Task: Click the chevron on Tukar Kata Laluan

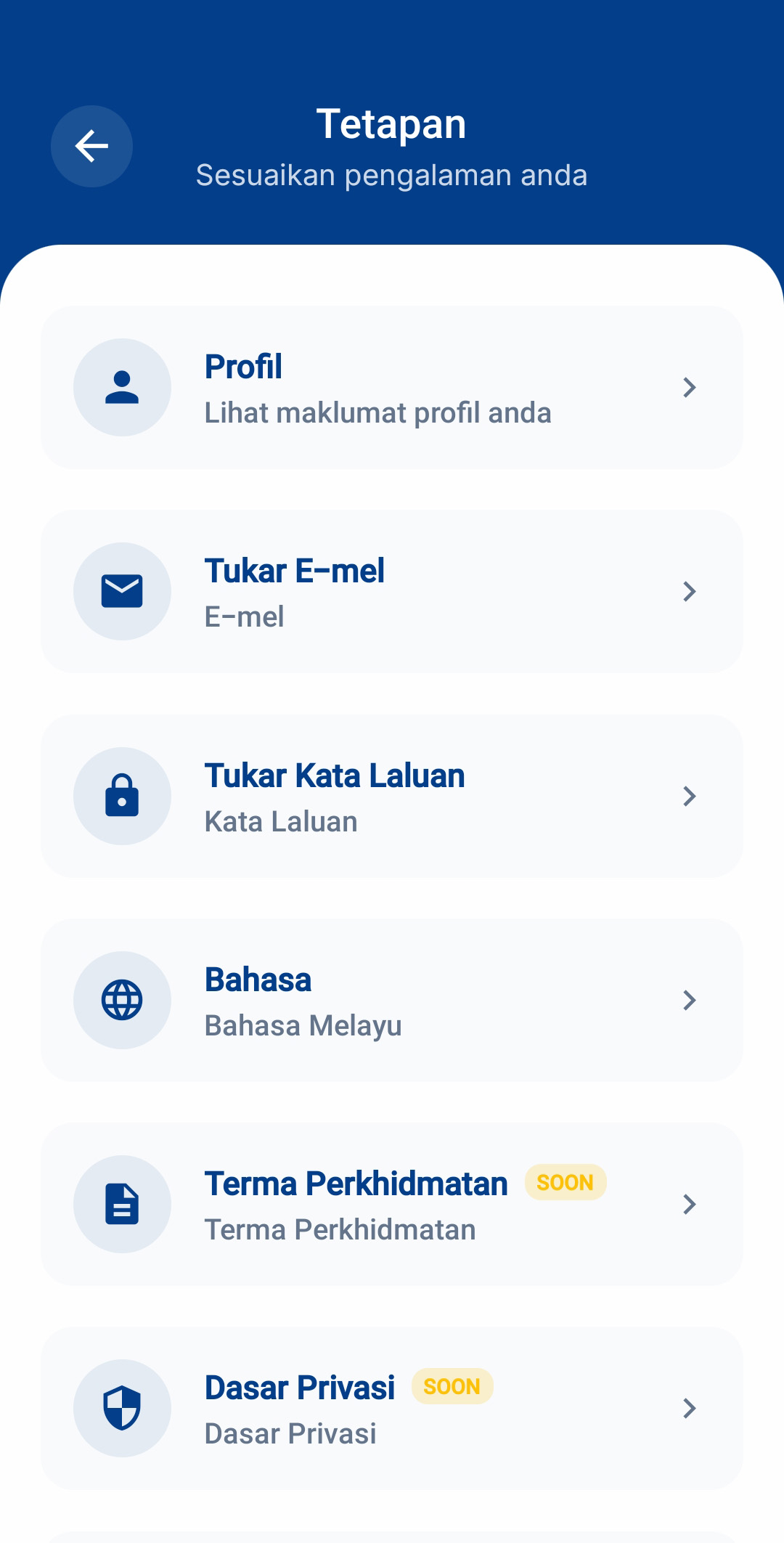Action: [689, 796]
